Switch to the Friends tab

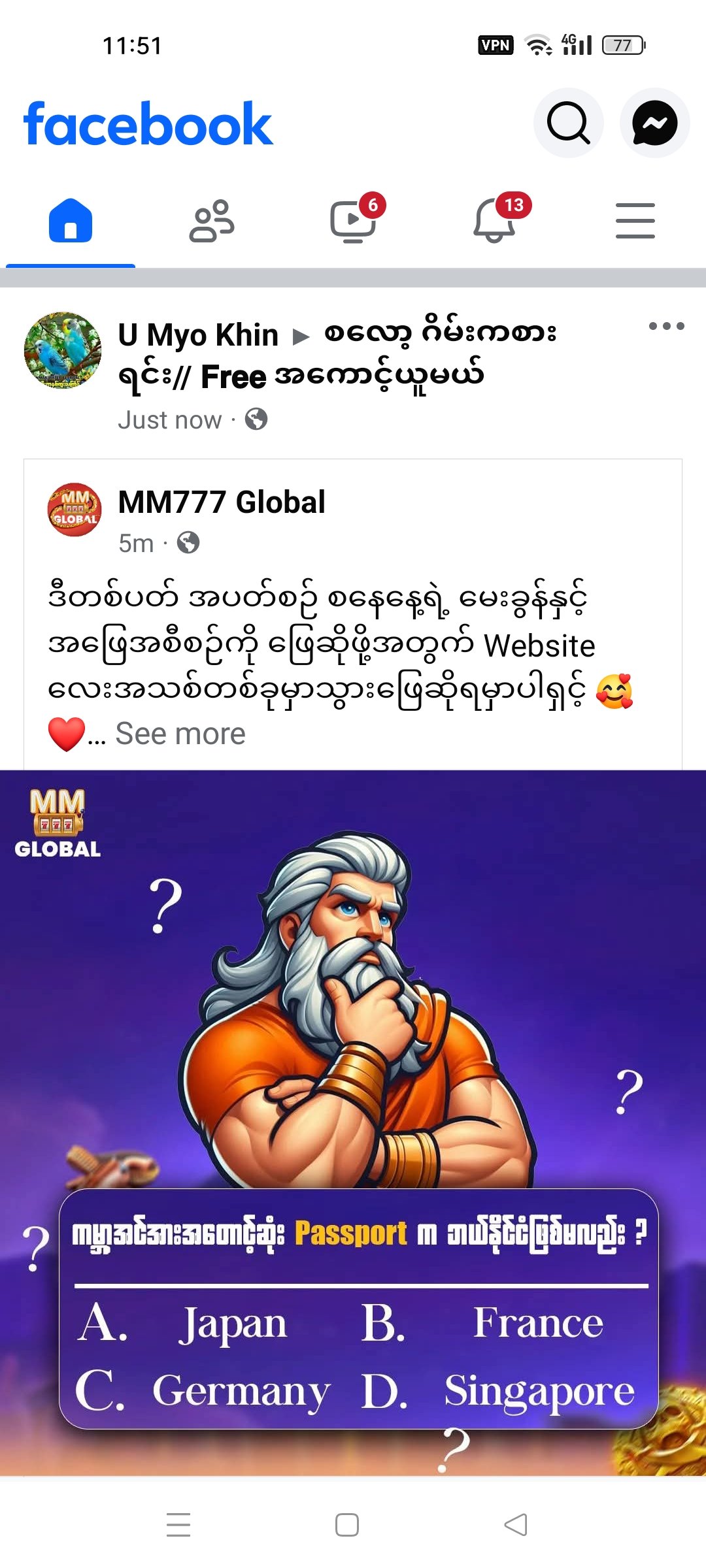tap(211, 221)
